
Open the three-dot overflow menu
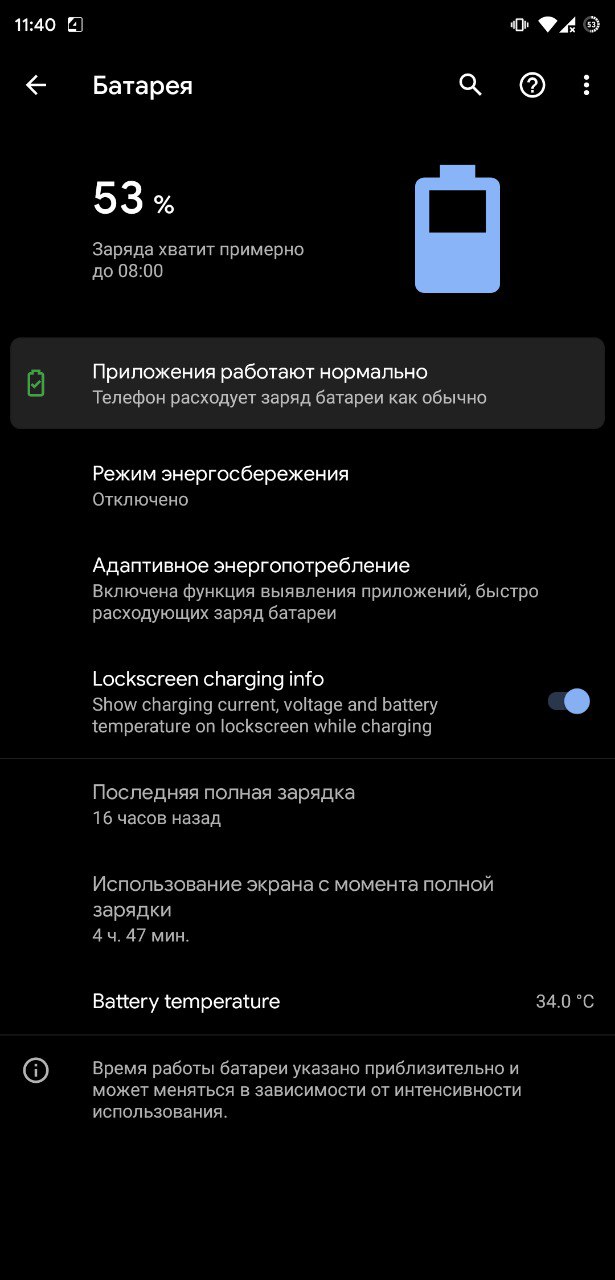tap(586, 86)
